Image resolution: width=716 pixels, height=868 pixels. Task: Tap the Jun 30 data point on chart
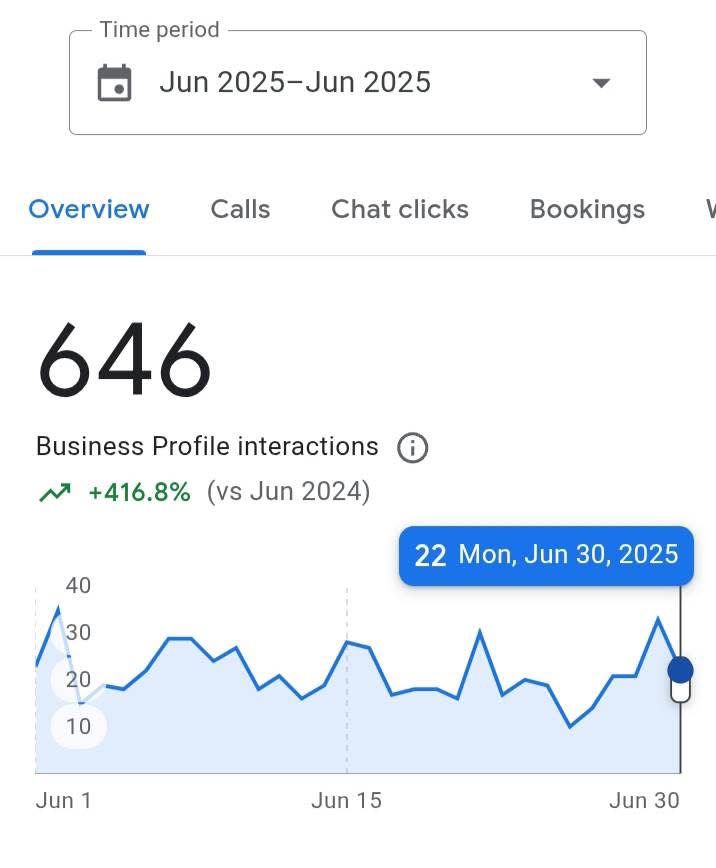(680, 669)
